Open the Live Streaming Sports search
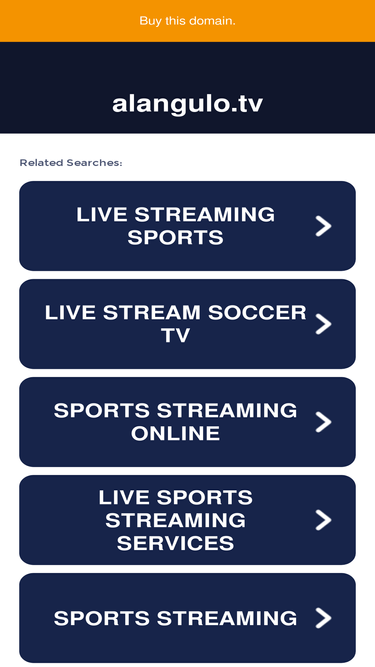Screen dimensions: 375x667 tap(188, 226)
